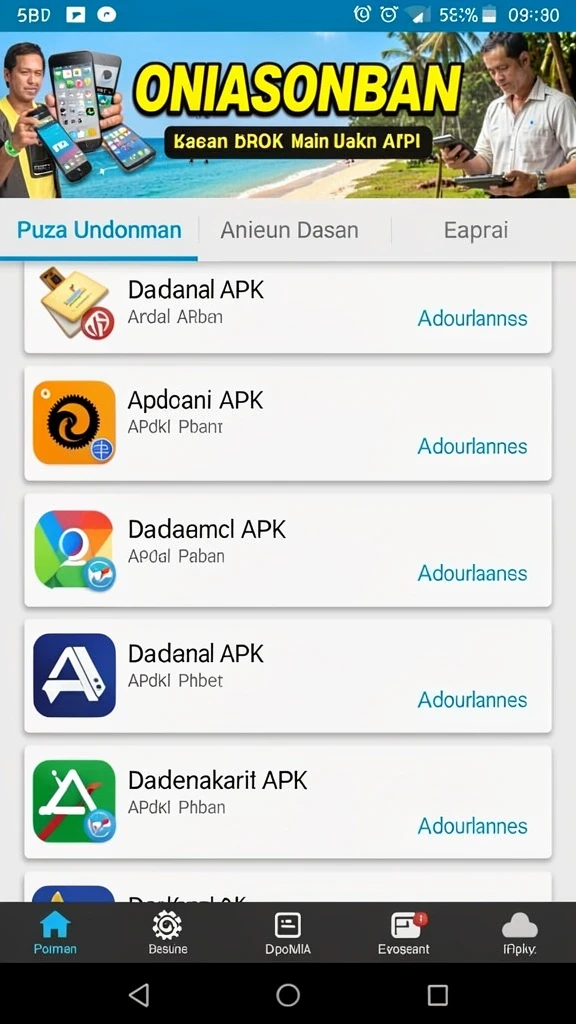Tap the ONIASONBAN top banner
The image size is (576, 1024).
pos(288,114)
